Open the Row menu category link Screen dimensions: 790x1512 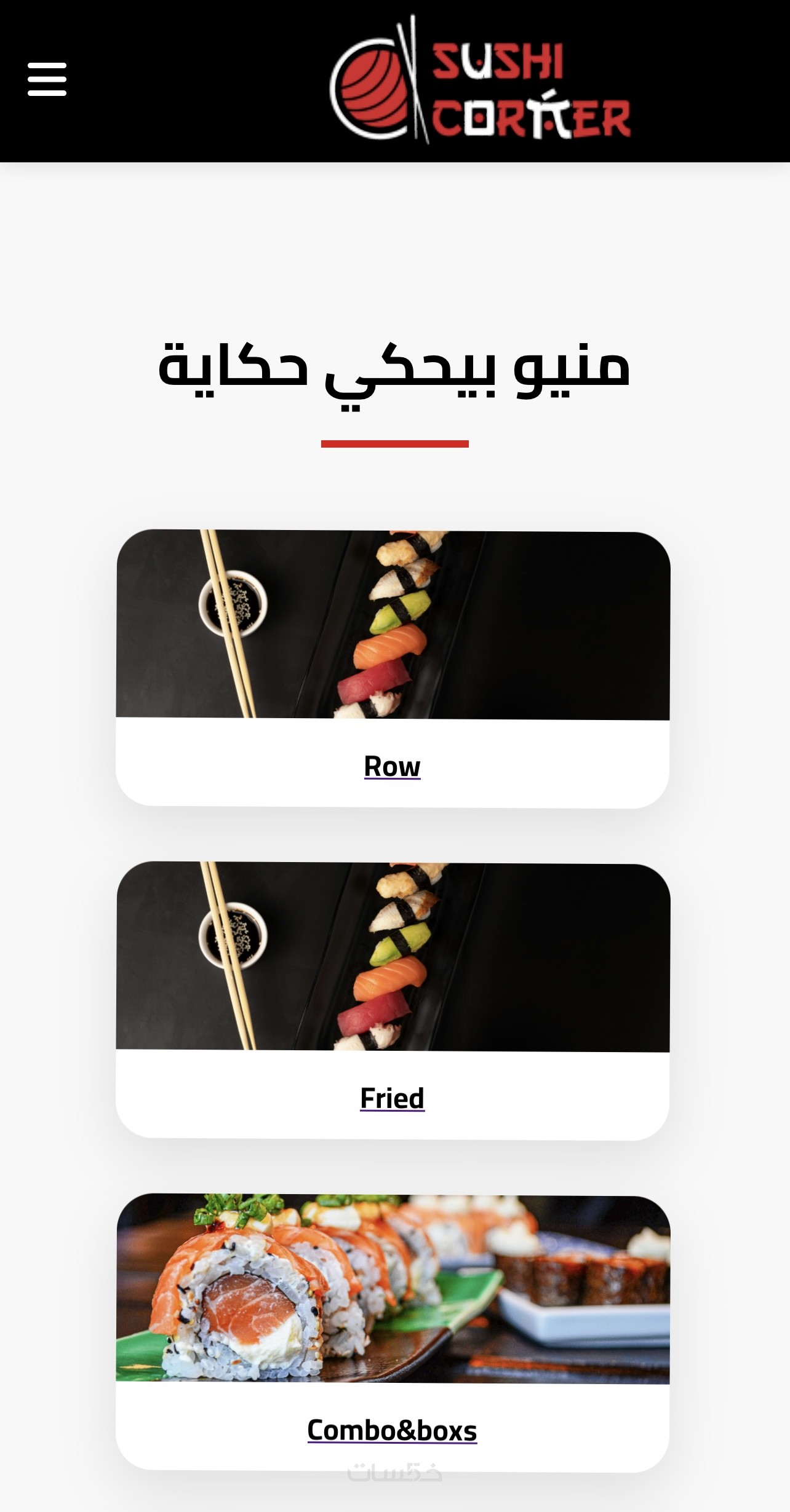pyautogui.click(x=392, y=767)
